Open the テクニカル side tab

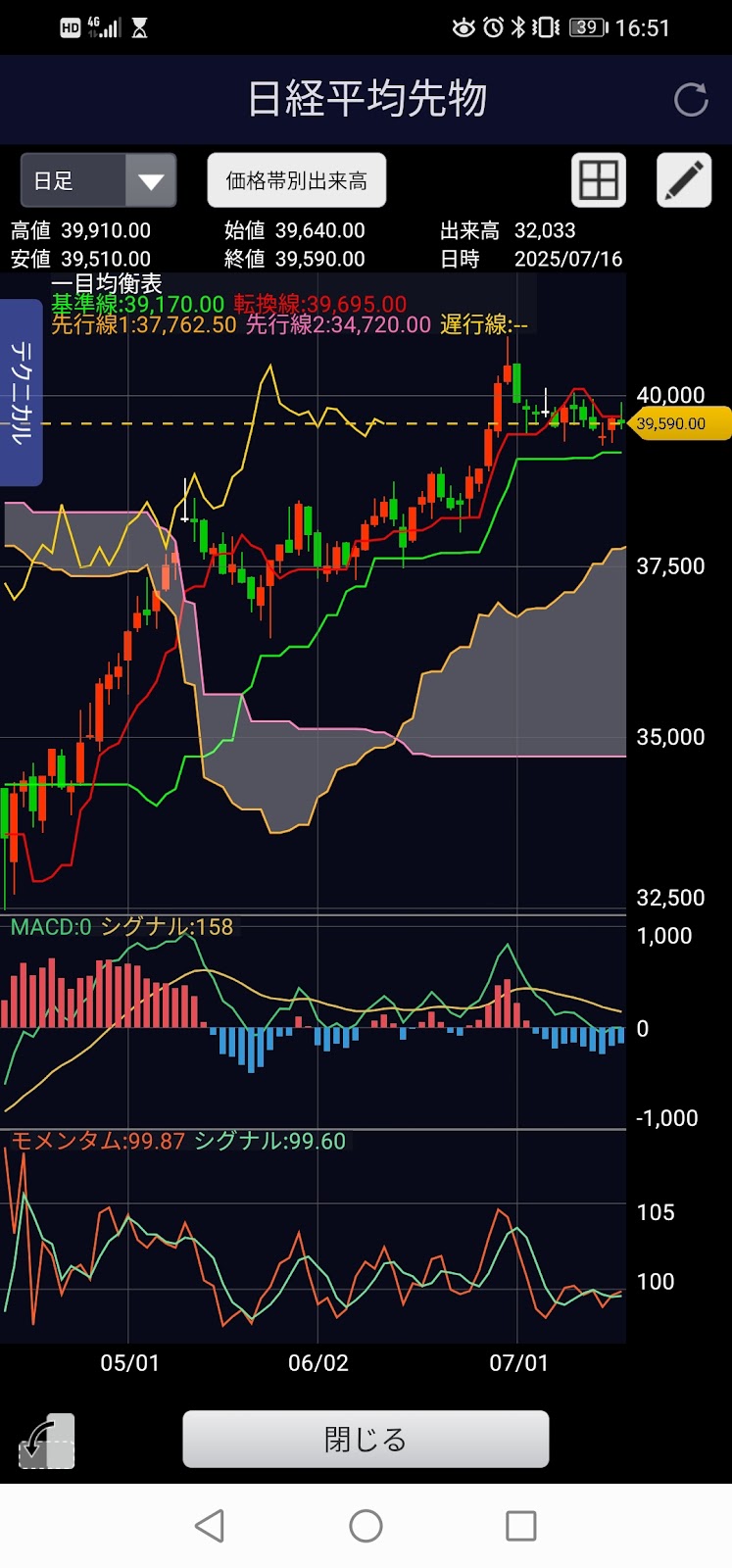click(21, 392)
